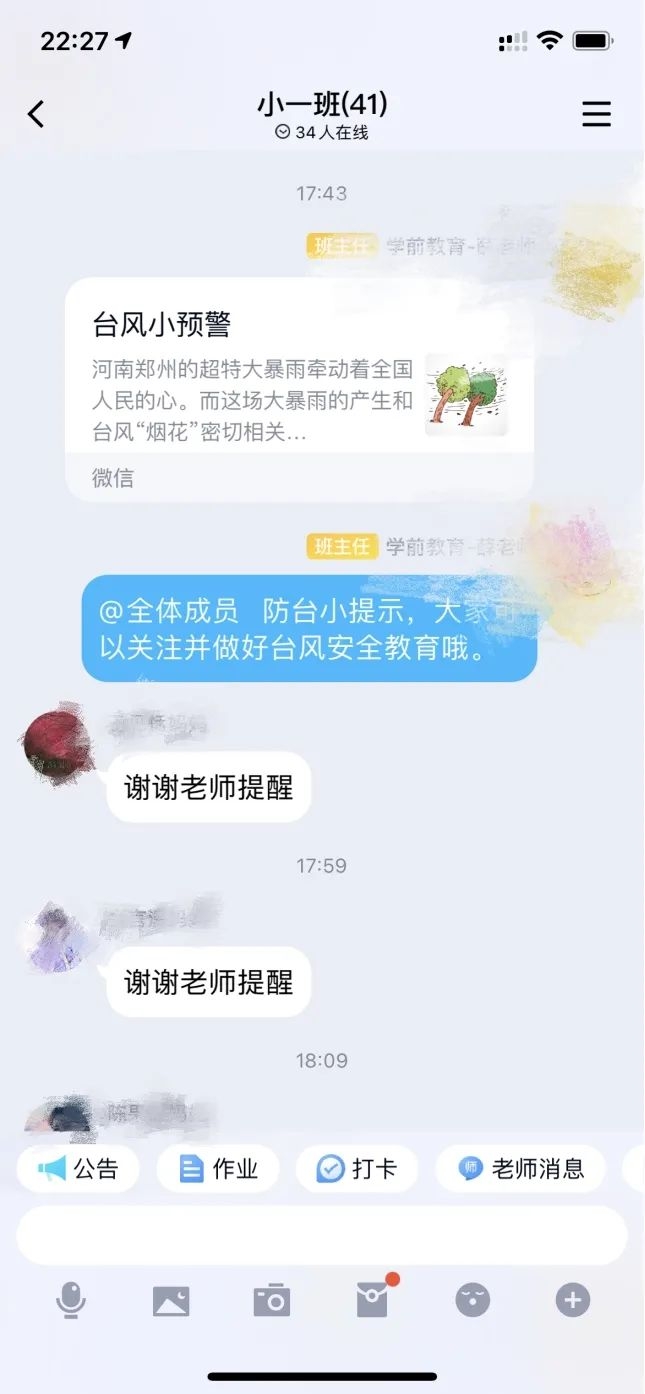The width and height of the screenshot is (645, 1394).
Task: Open the emoji sticker panel
Action: (472, 1301)
